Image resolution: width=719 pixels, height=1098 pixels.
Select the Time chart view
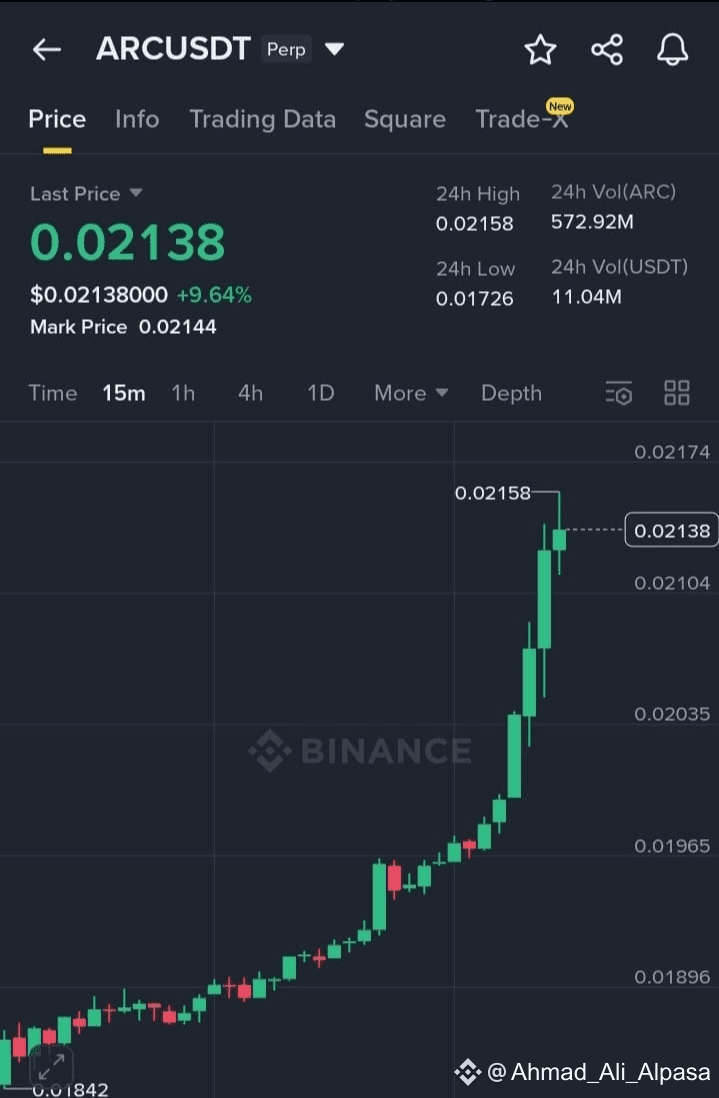(x=53, y=393)
